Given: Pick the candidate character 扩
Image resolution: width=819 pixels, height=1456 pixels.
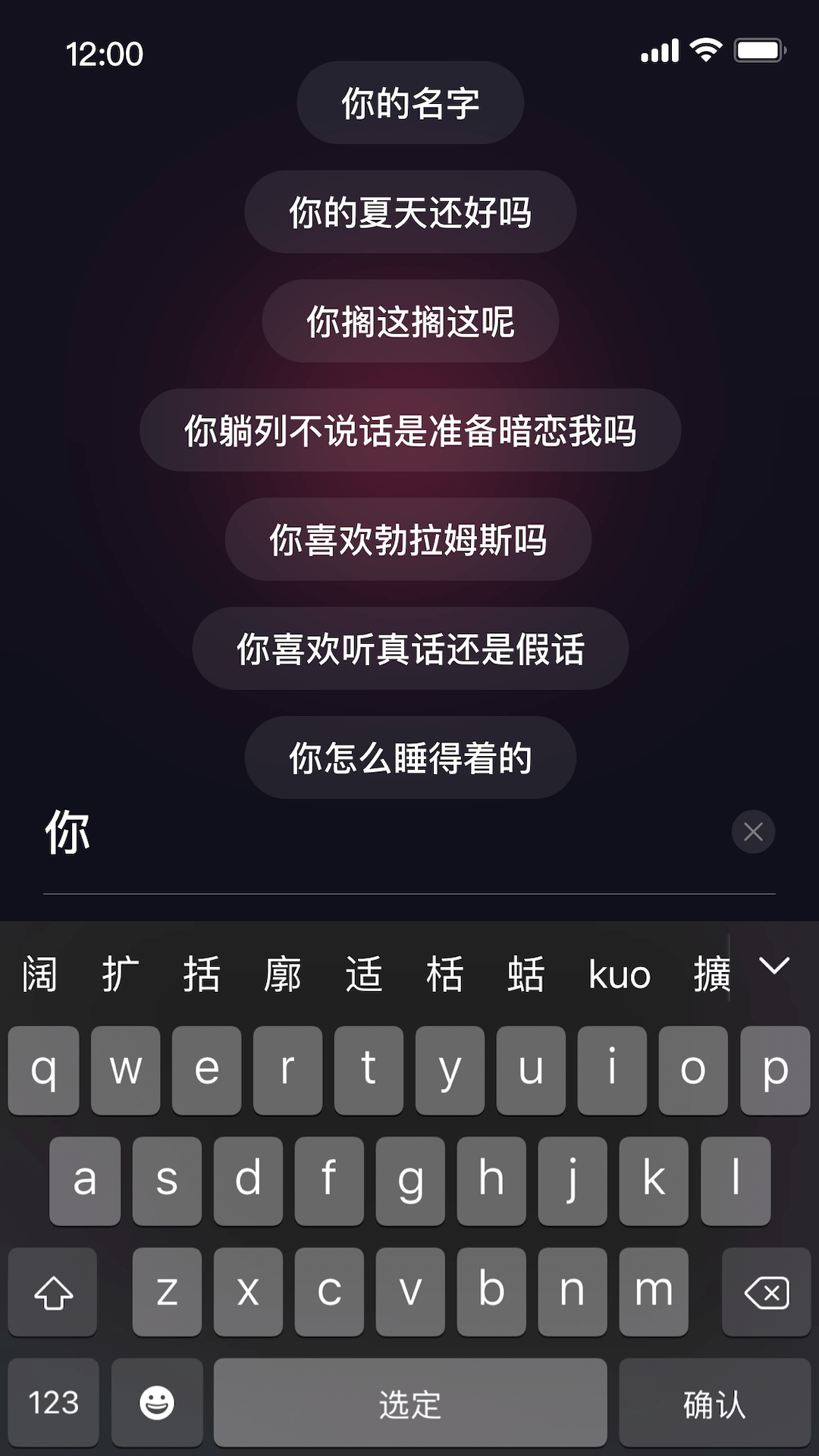Looking at the screenshot, I should [x=121, y=974].
